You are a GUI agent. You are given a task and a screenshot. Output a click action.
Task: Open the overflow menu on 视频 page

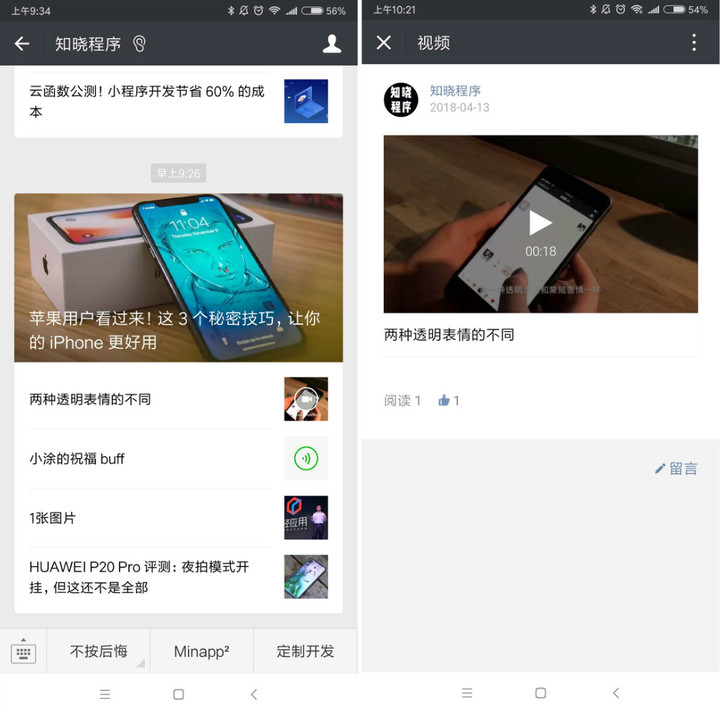[694, 43]
